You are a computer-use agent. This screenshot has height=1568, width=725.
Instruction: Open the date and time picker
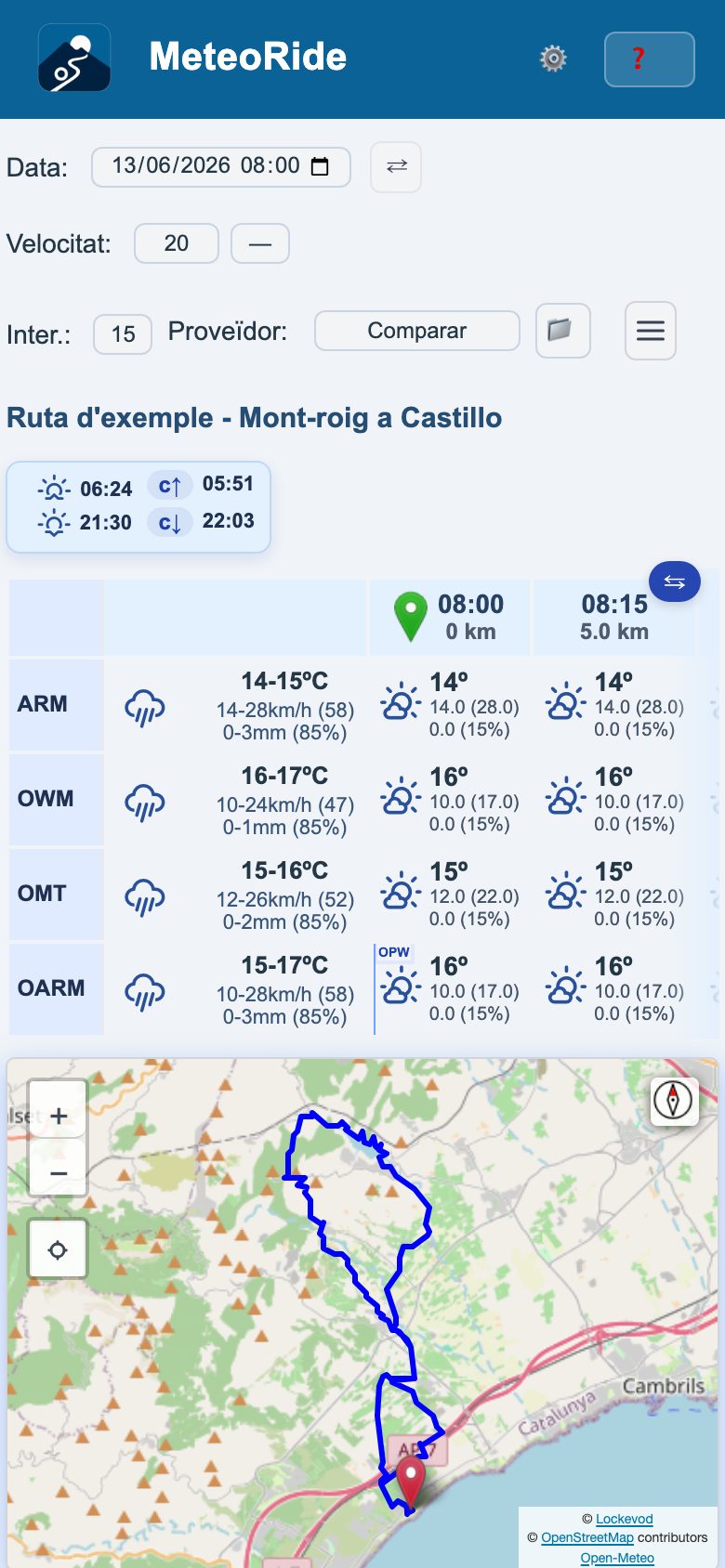pos(221,167)
